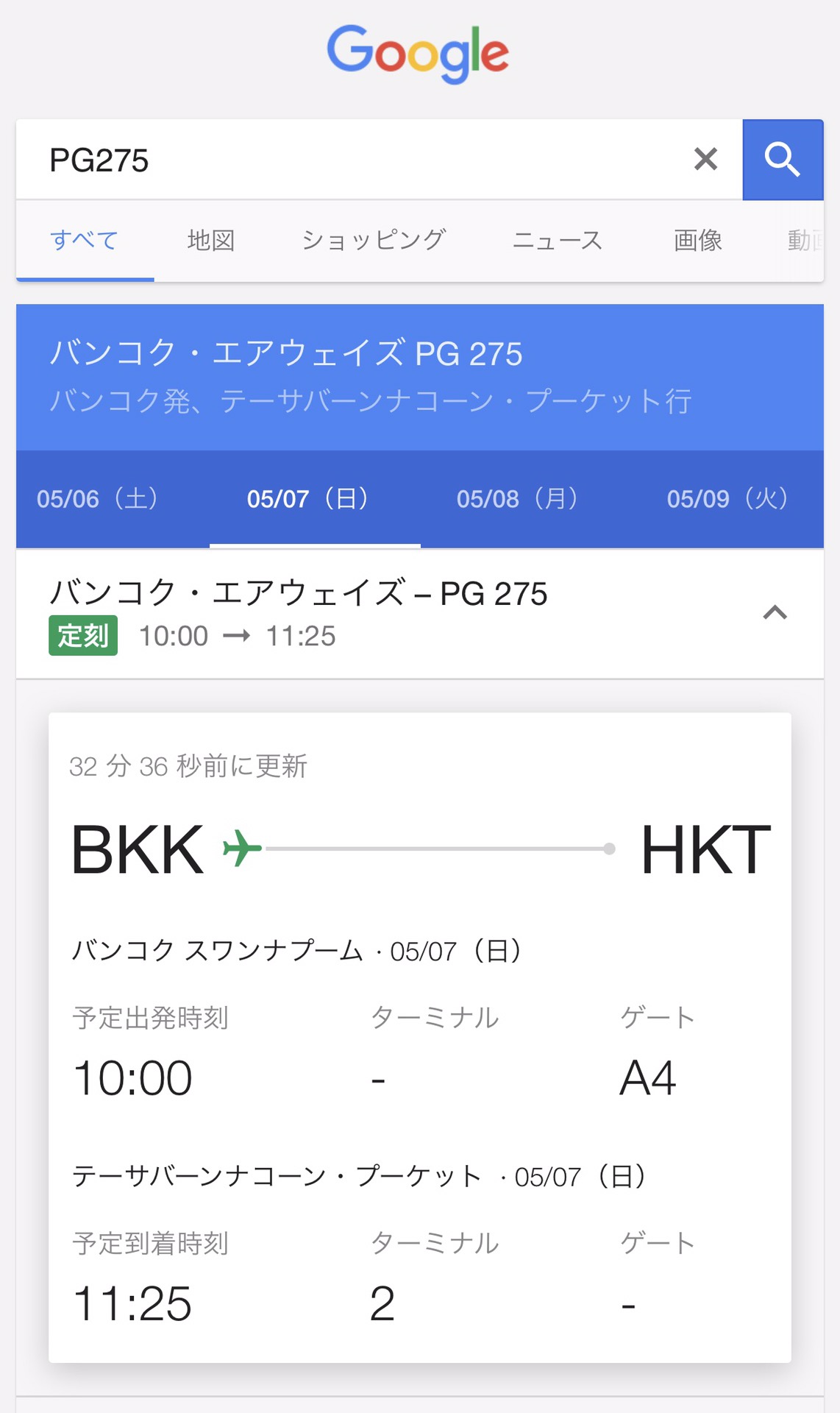Run the search with the magnifier button
The width and height of the screenshot is (840, 1413).
(783, 160)
